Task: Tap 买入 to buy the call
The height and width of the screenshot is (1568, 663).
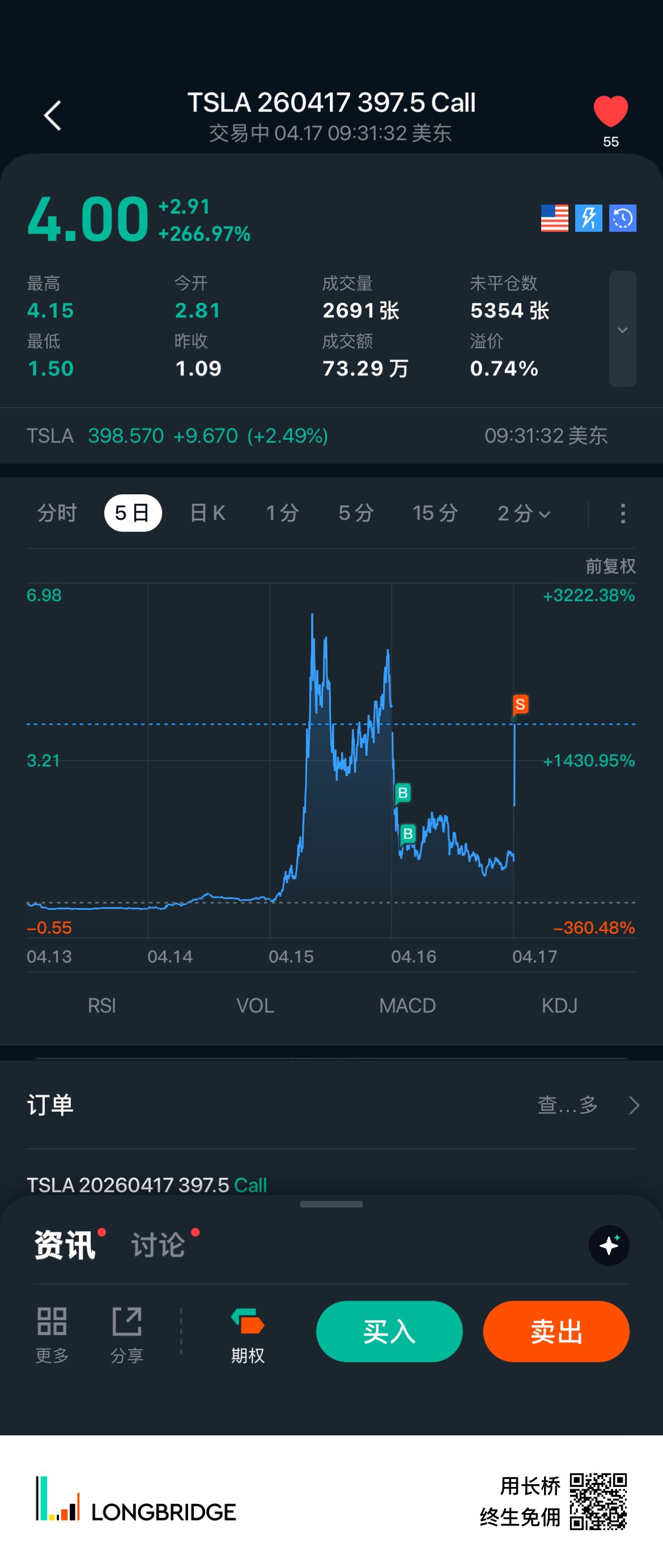Action: 389,1331
